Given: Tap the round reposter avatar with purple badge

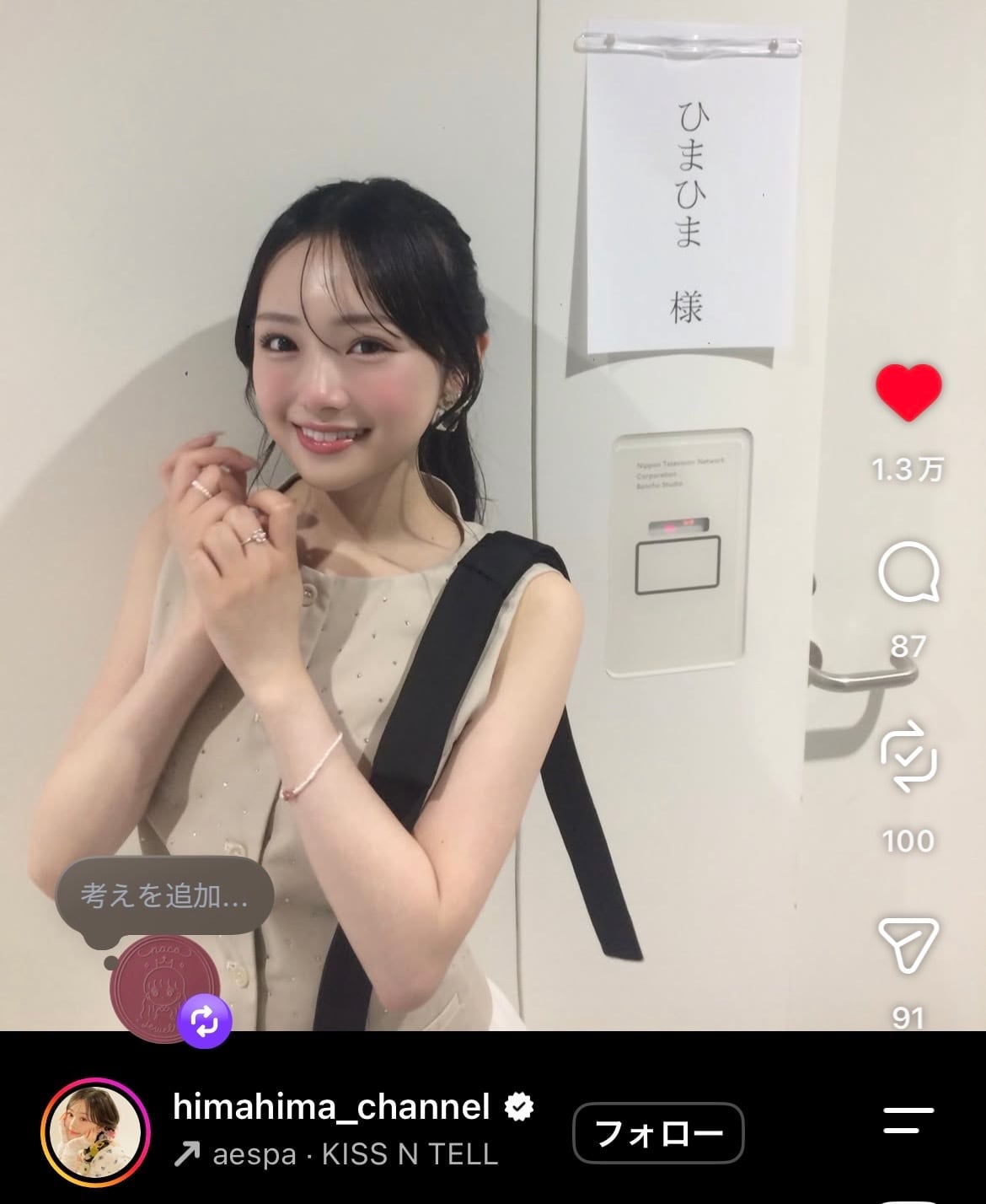Looking at the screenshot, I should click(165, 989).
